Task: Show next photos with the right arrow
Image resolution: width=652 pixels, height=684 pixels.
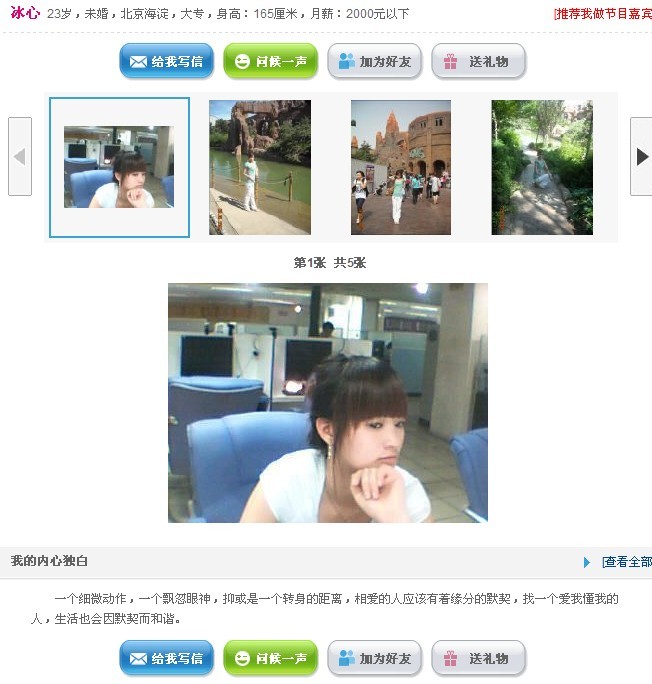Action: 641,157
